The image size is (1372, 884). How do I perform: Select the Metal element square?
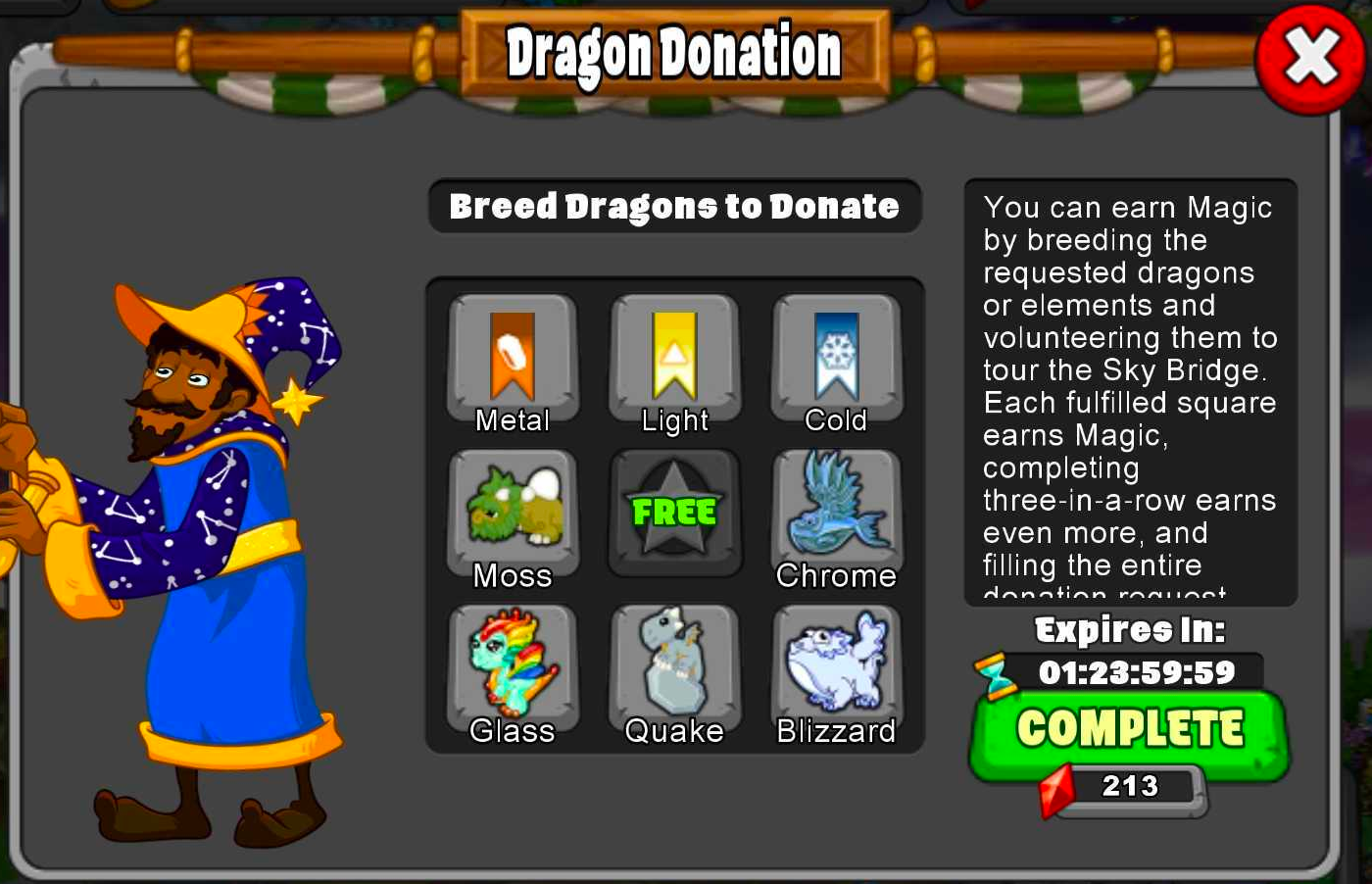(513, 361)
